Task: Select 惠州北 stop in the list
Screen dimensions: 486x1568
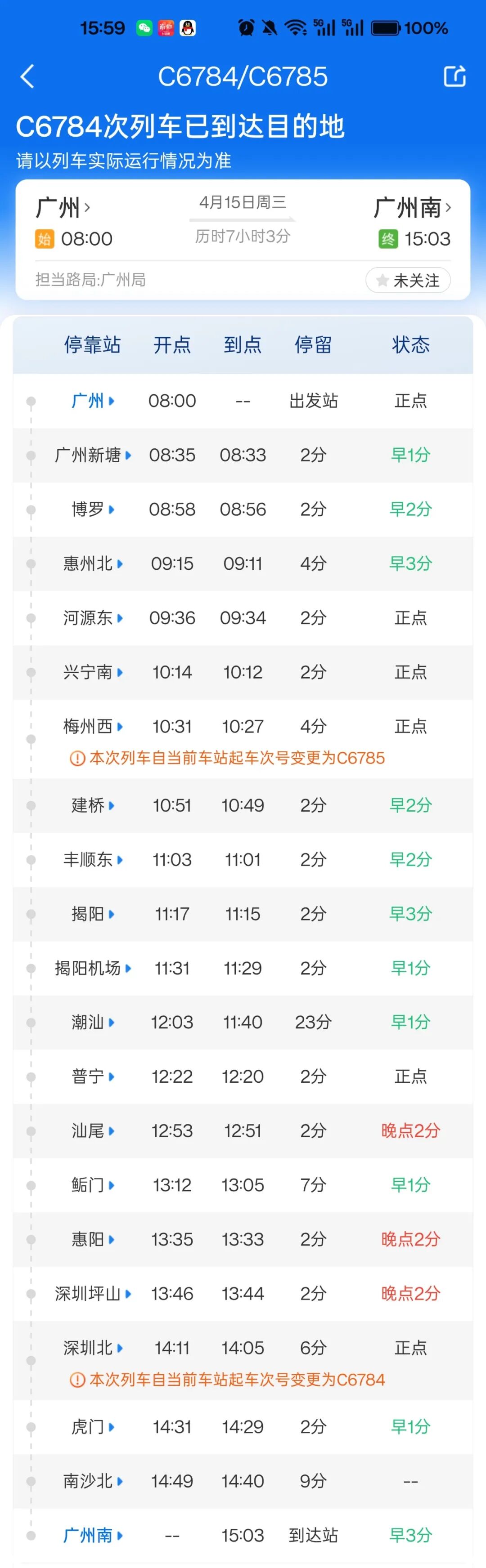Action: [93, 563]
